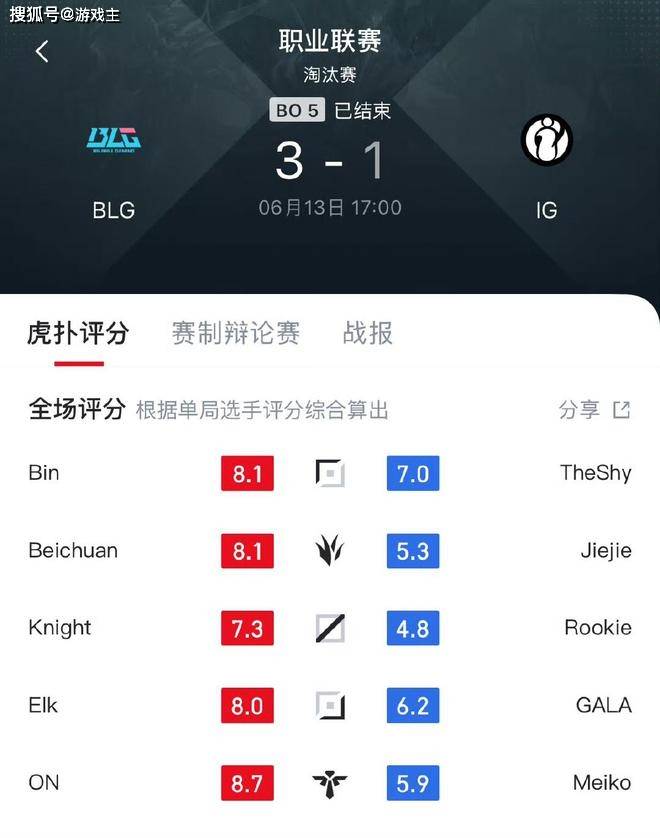
Task: Open Elk's rating details
Action: pos(44,705)
